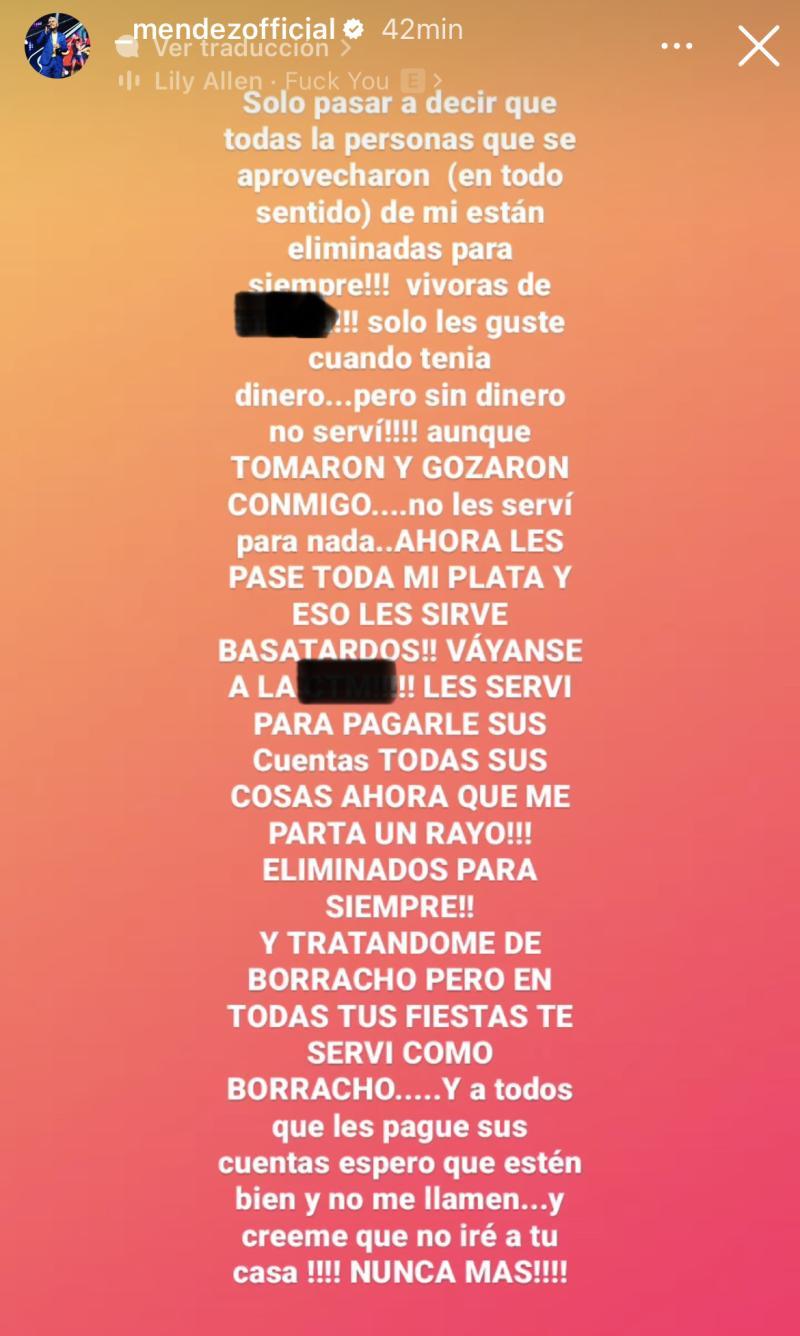Tap the first redacted black box in the text
Image resolution: width=800 pixels, height=1336 pixels.
[283, 315]
